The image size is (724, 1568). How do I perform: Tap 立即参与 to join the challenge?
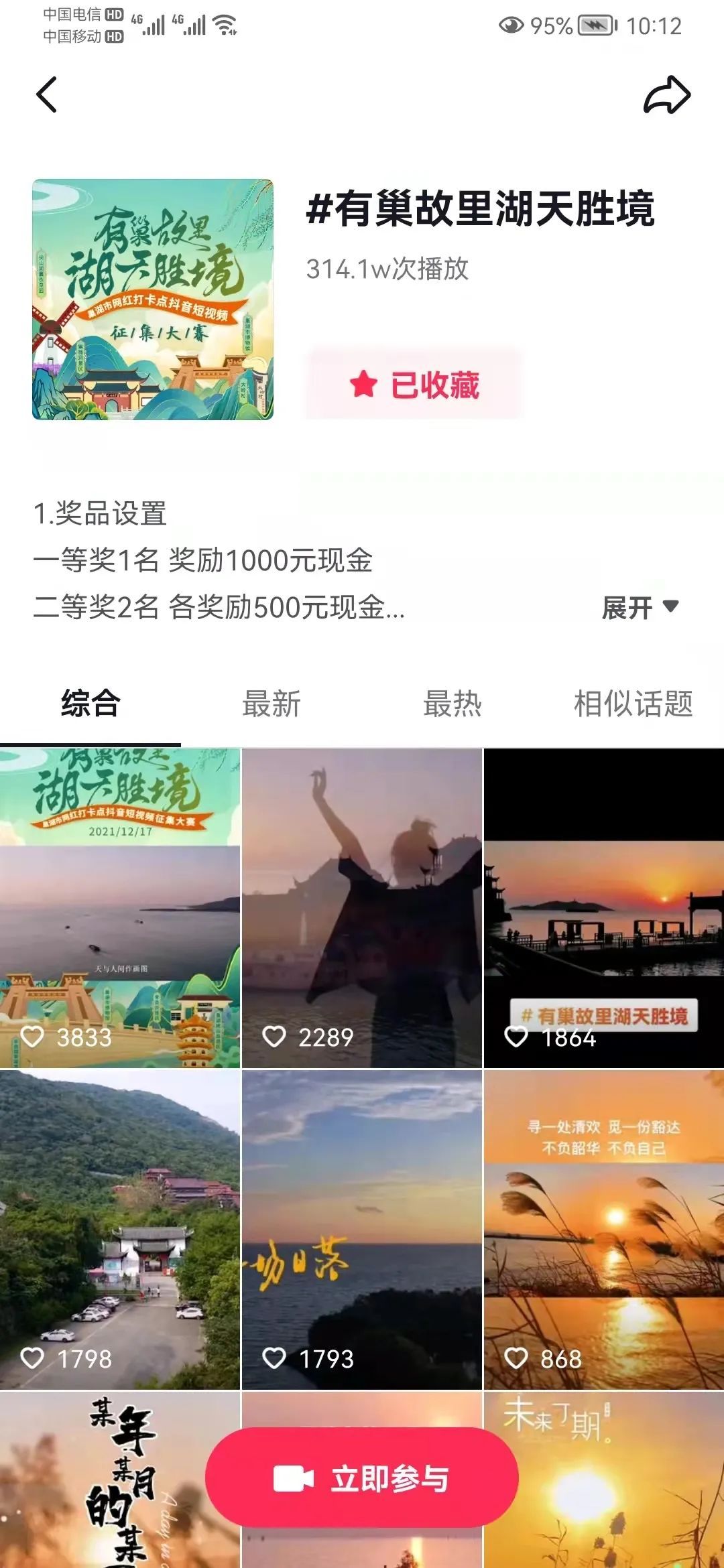361,1478
